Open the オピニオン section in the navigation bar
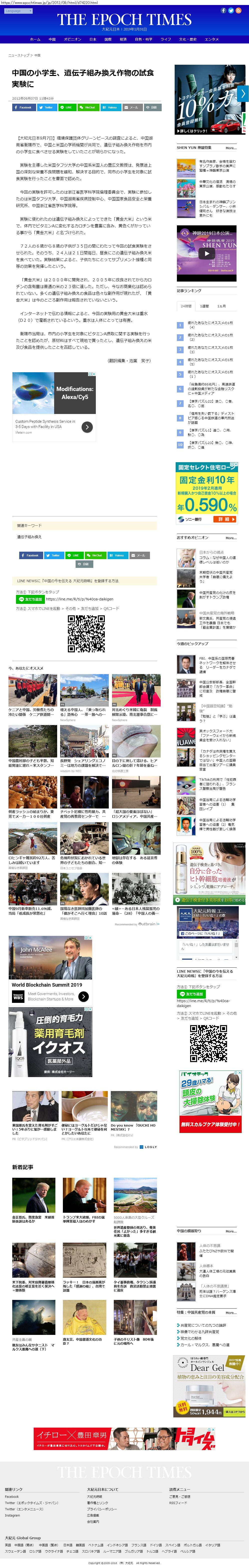 point(72,39)
